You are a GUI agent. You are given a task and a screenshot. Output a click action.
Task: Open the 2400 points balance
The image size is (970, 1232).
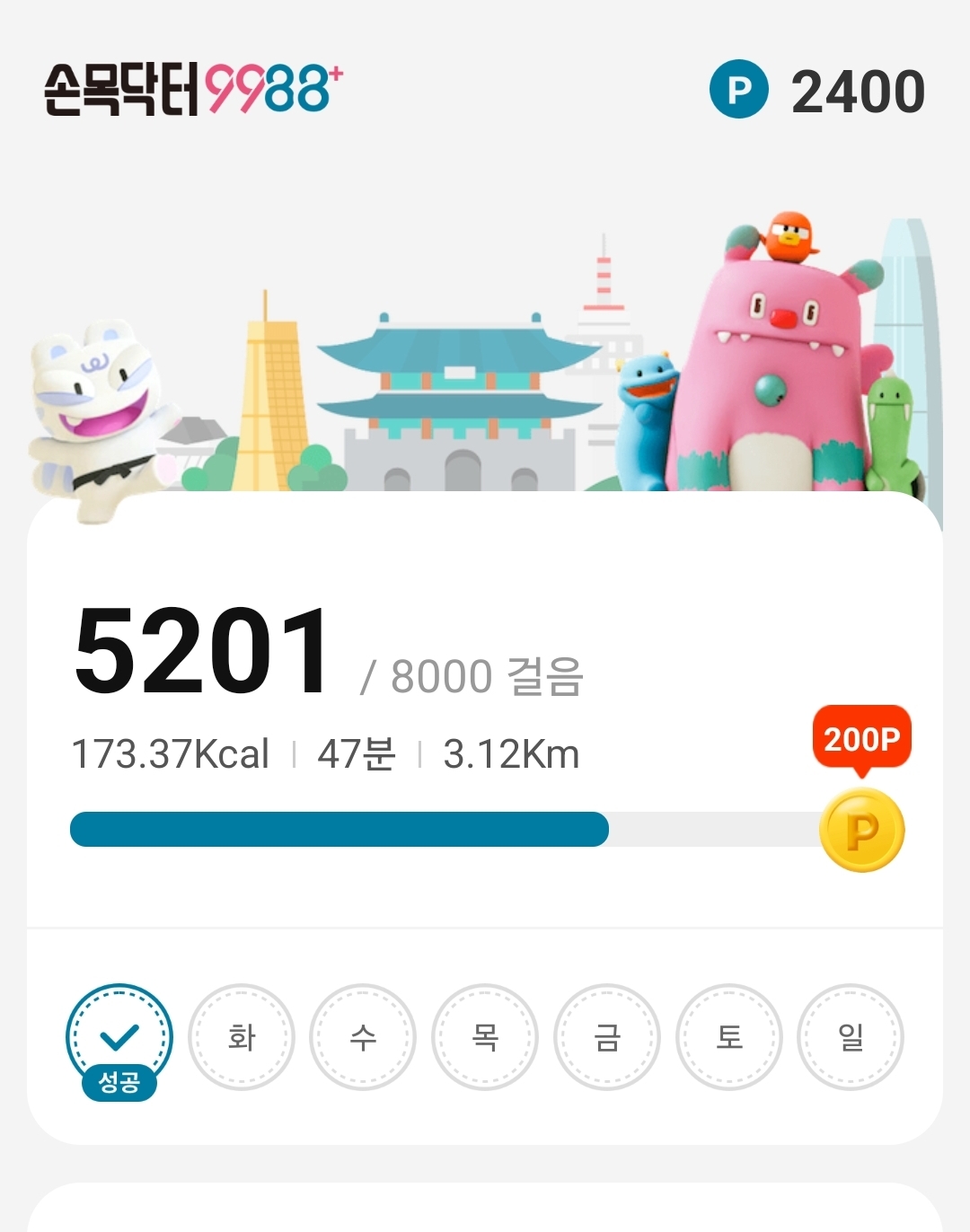tap(819, 91)
